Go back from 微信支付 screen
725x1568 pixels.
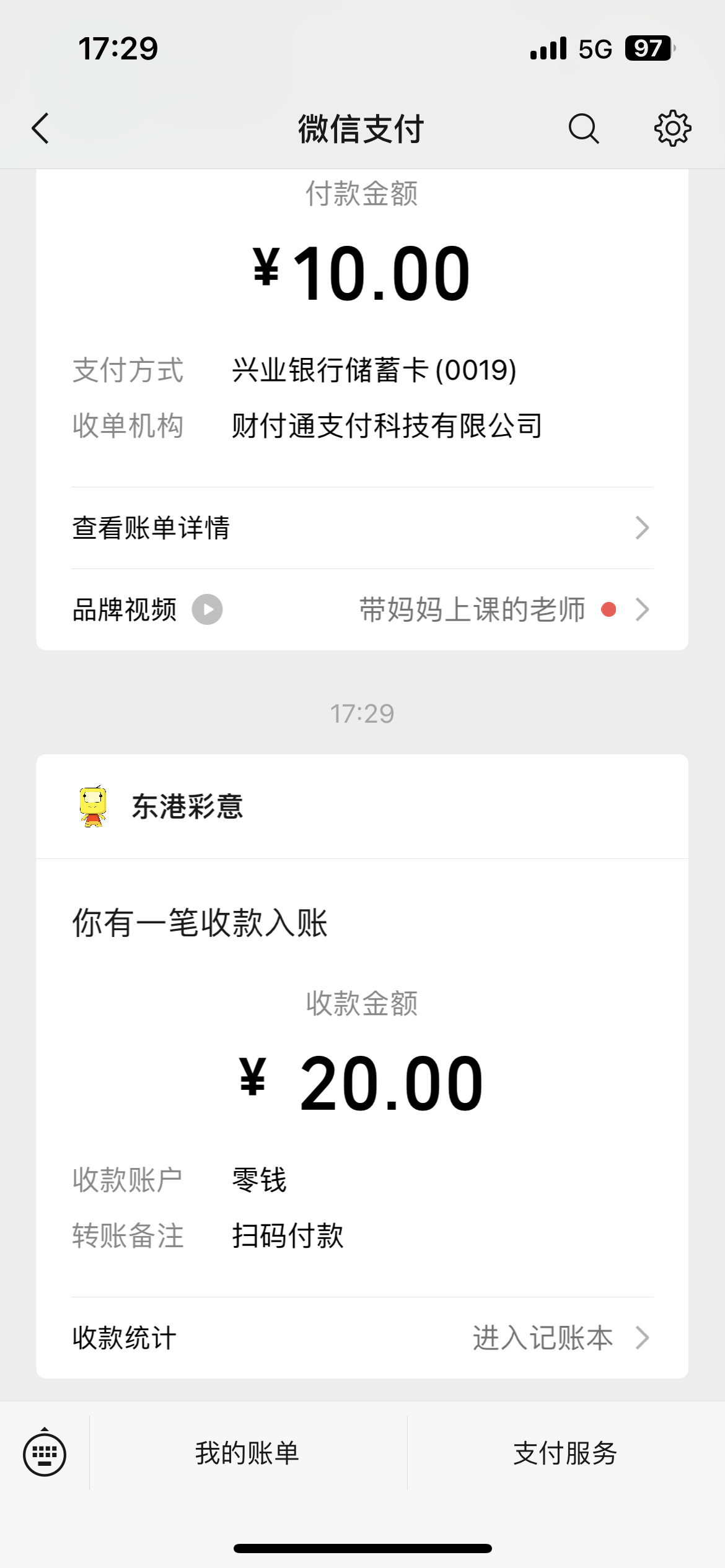coord(41,129)
